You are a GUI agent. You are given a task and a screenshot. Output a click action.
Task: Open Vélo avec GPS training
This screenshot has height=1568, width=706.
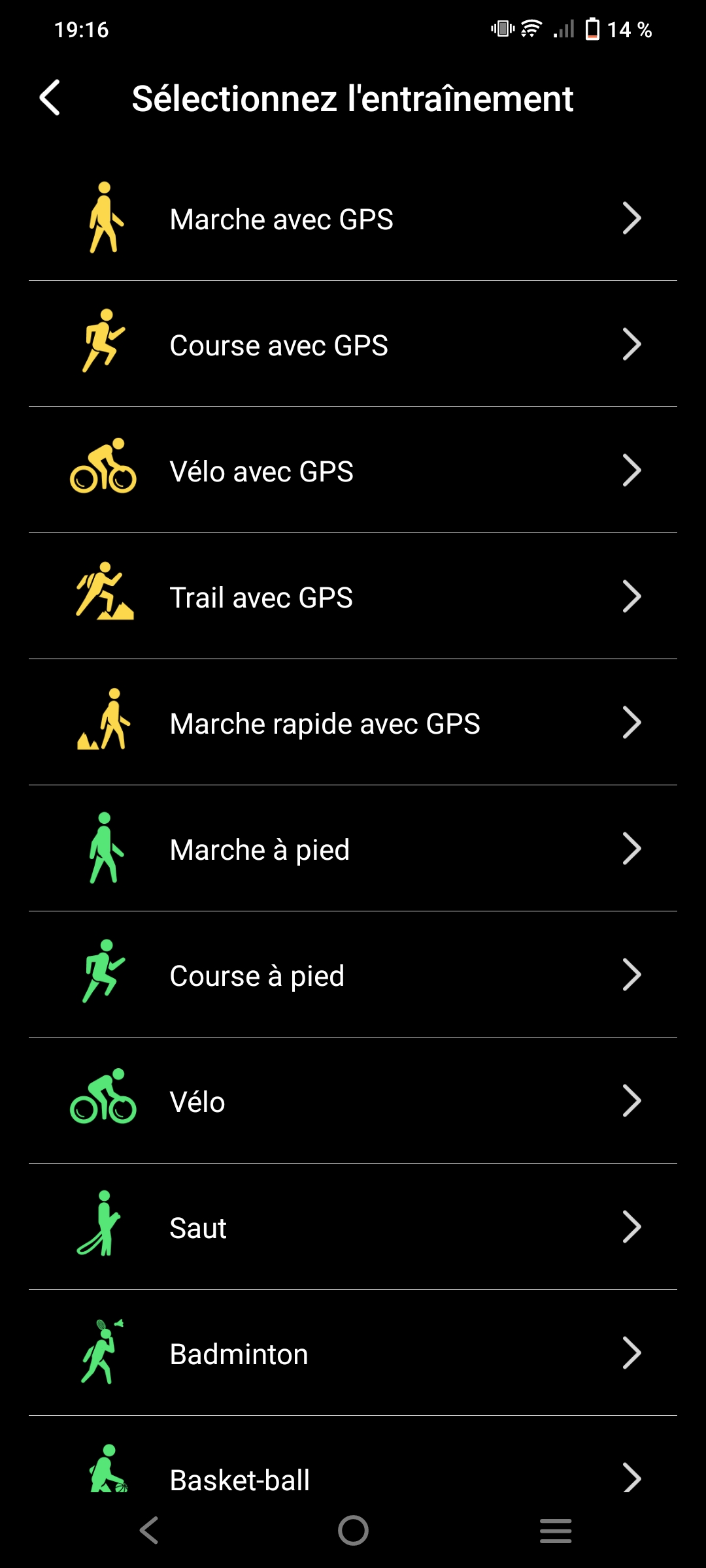tap(353, 470)
